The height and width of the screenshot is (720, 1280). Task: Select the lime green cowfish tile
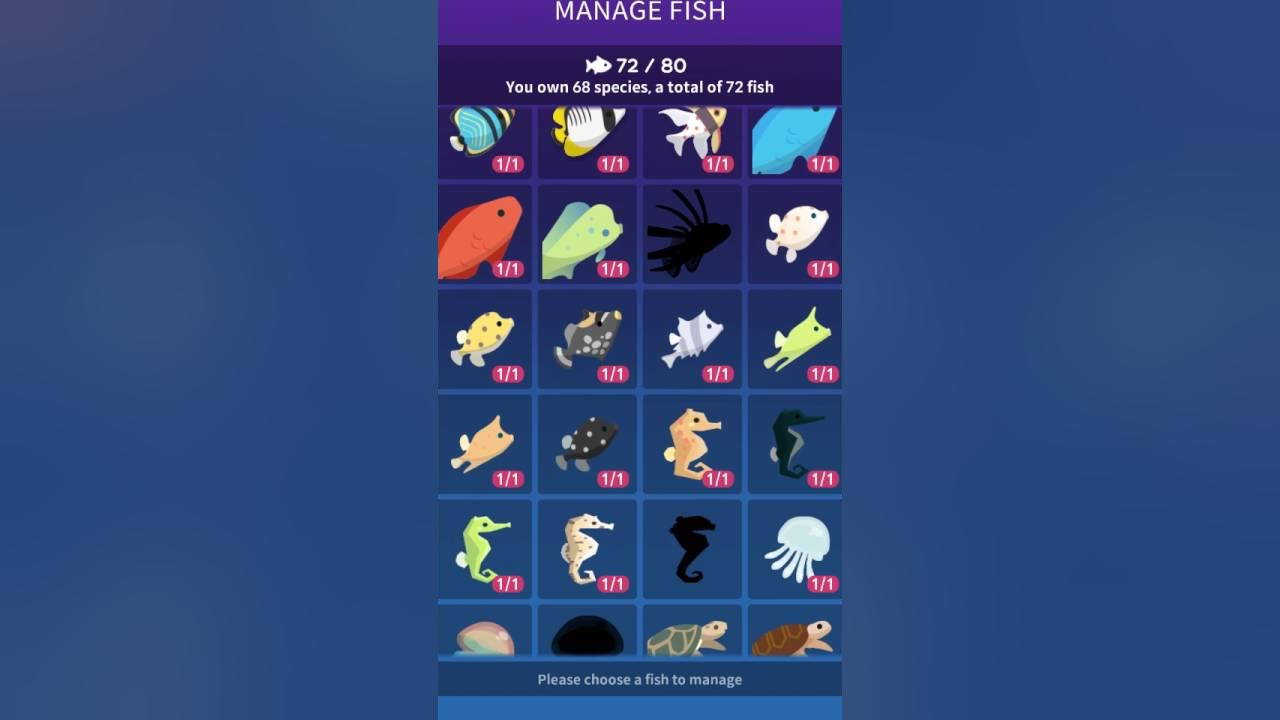[x=795, y=339]
